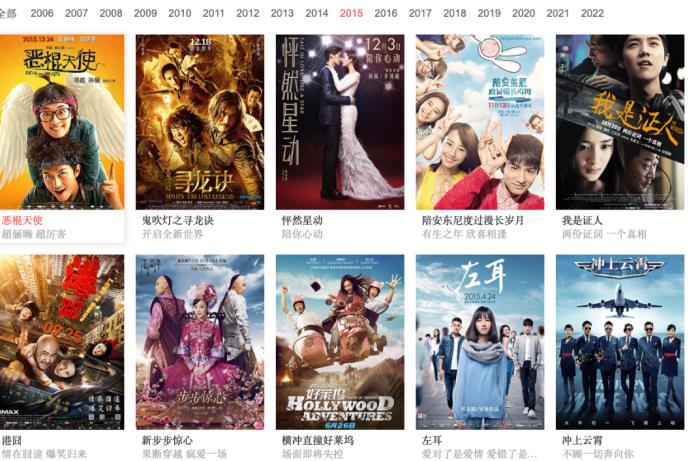Jump to 2008 movies

coord(111,13)
